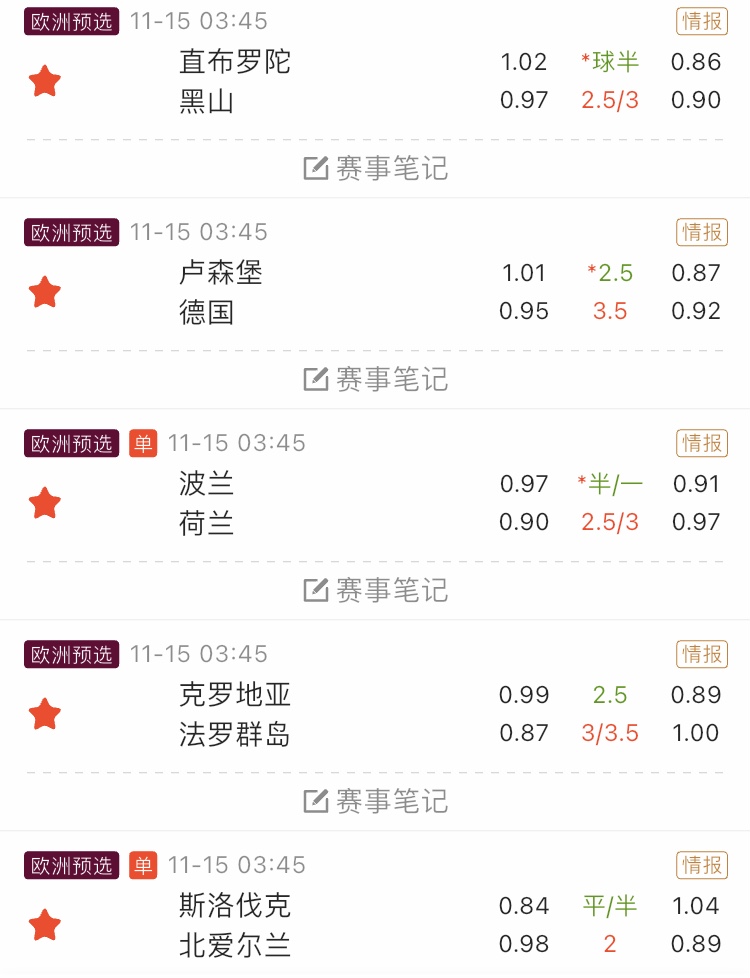Add 赛事笔记 for 波兰 vs 荷兰
The width and height of the screenshot is (750, 978).
click(x=376, y=590)
